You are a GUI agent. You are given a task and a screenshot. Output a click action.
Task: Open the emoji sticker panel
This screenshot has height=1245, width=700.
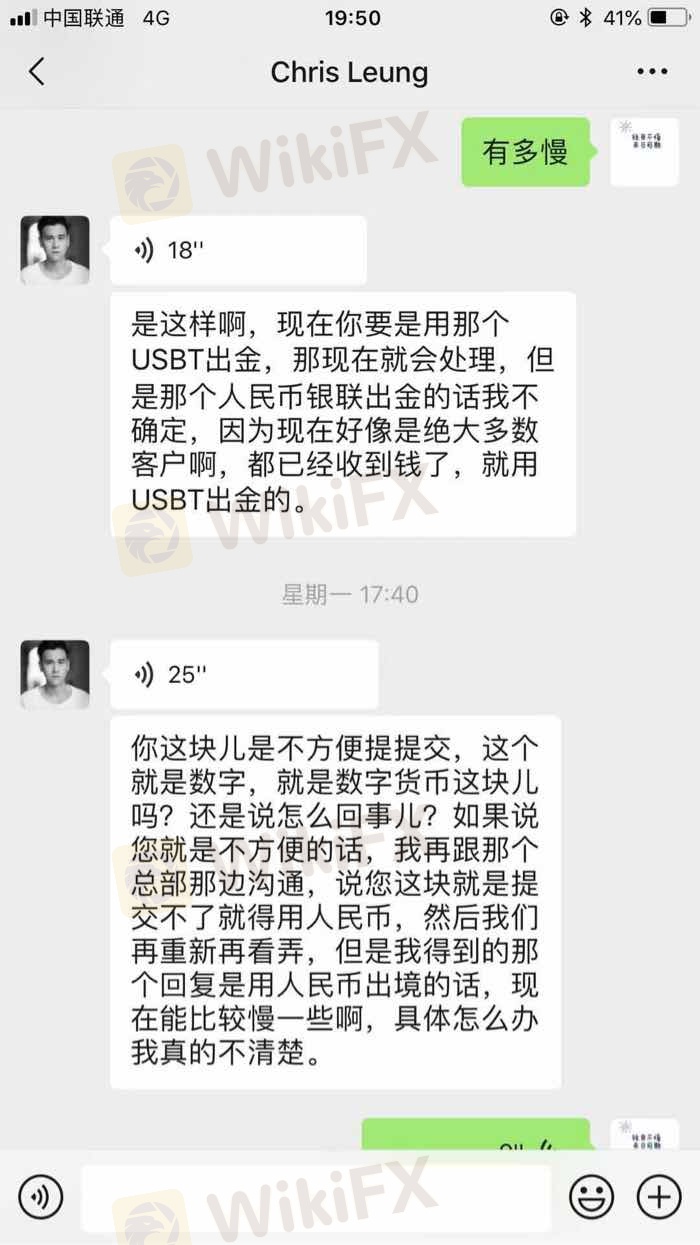(x=592, y=1196)
